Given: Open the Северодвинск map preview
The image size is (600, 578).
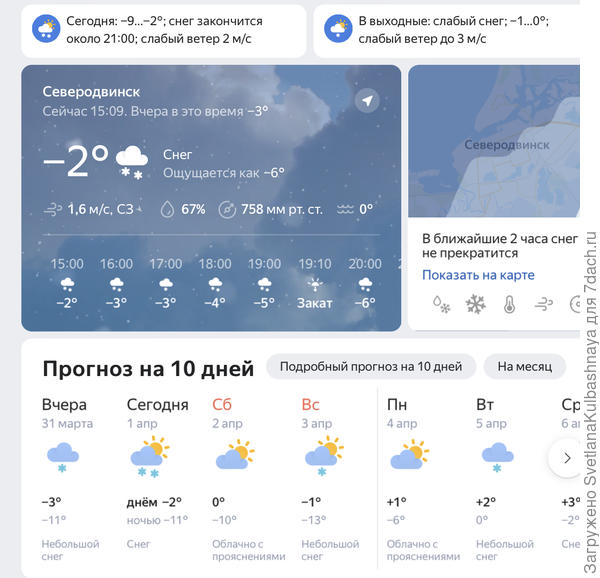Looking at the screenshot, I should pyautogui.click(x=494, y=144).
